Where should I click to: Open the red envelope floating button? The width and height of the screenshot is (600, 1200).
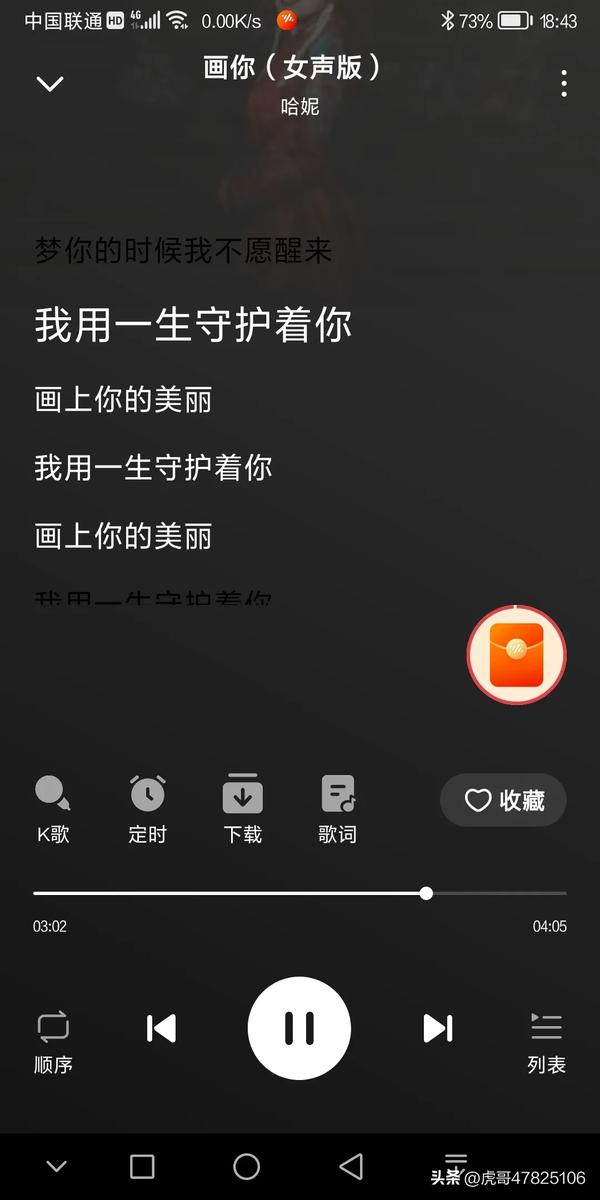516,655
